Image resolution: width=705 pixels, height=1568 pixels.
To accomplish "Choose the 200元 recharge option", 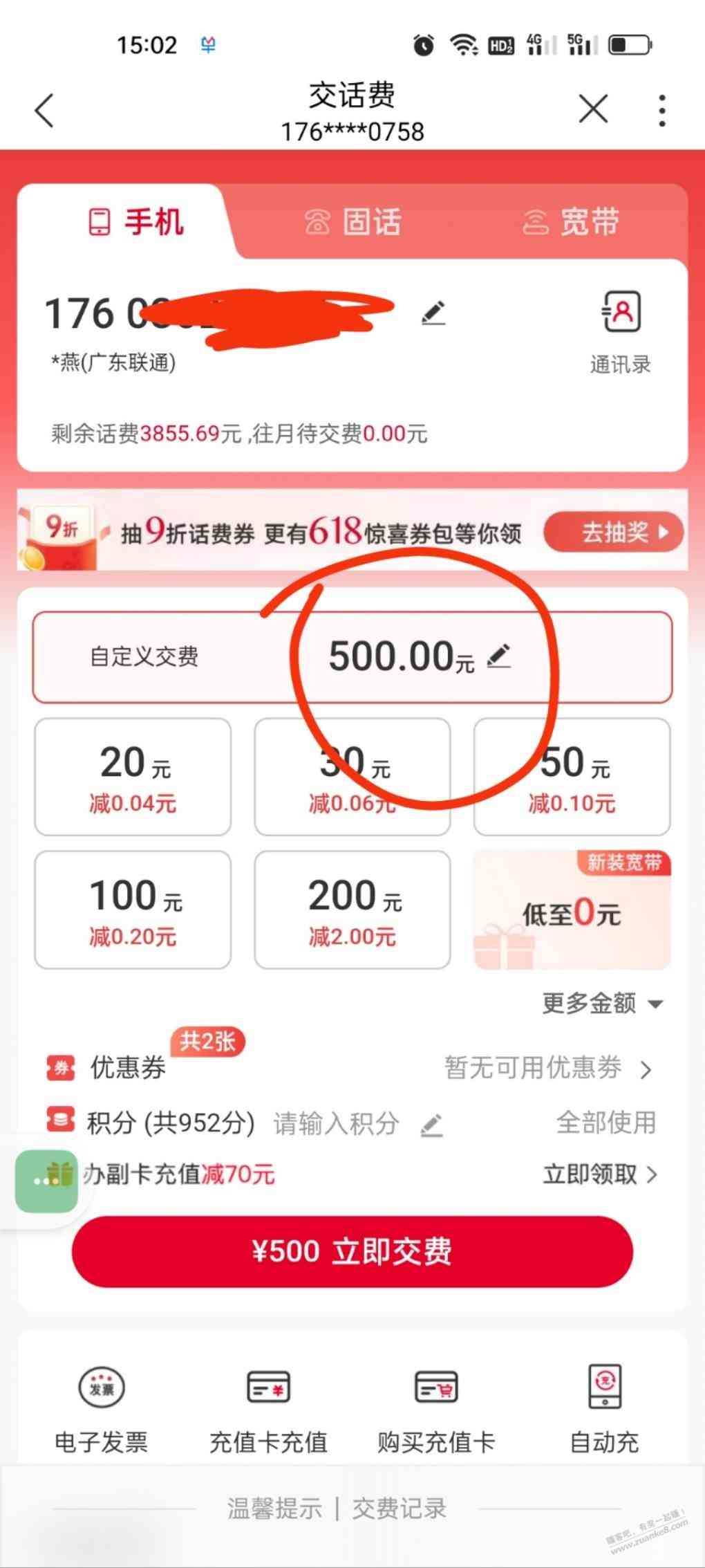I will (352, 910).
